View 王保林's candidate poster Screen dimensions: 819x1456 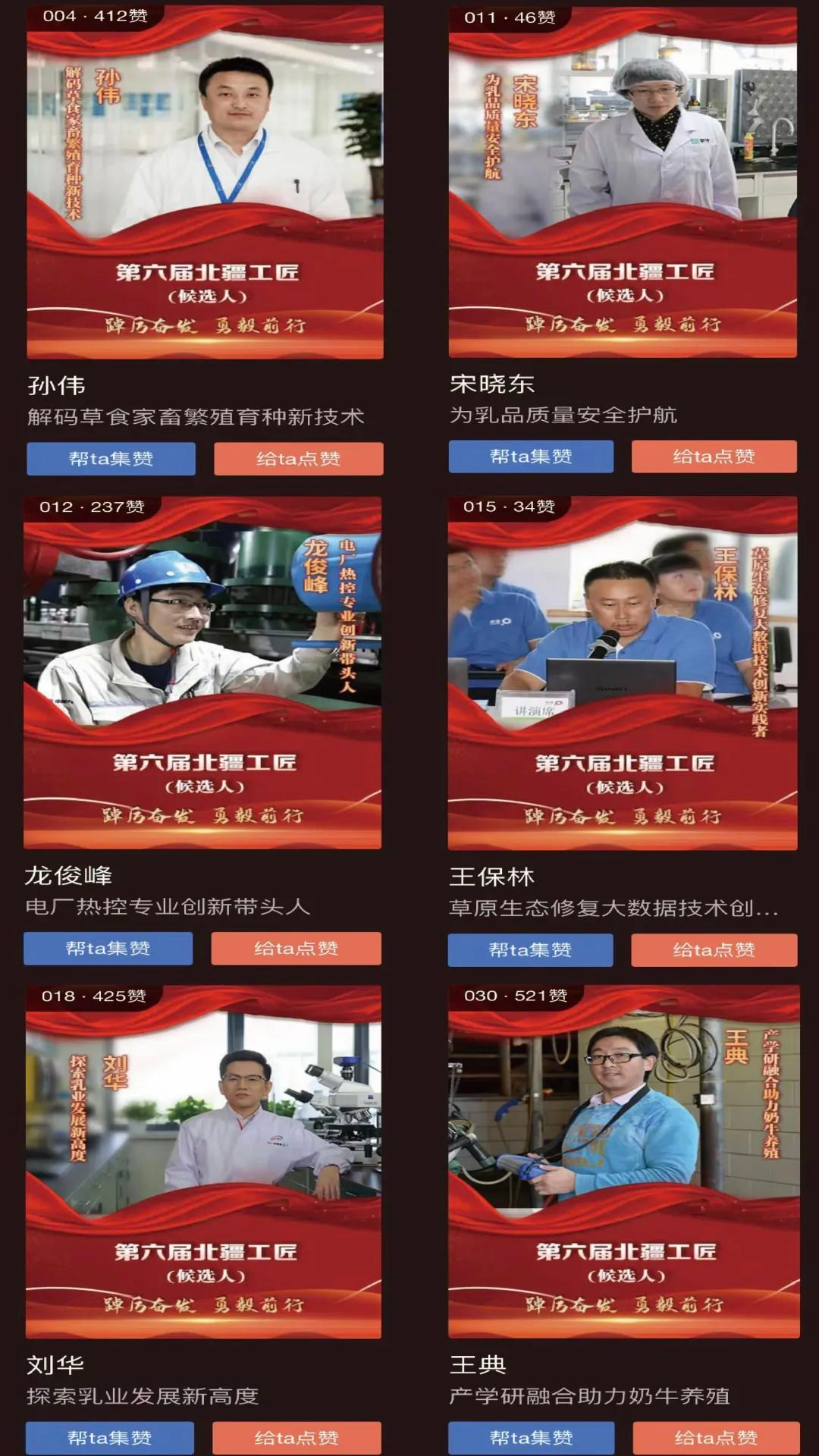pyautogui.click(x=623, y=672)
